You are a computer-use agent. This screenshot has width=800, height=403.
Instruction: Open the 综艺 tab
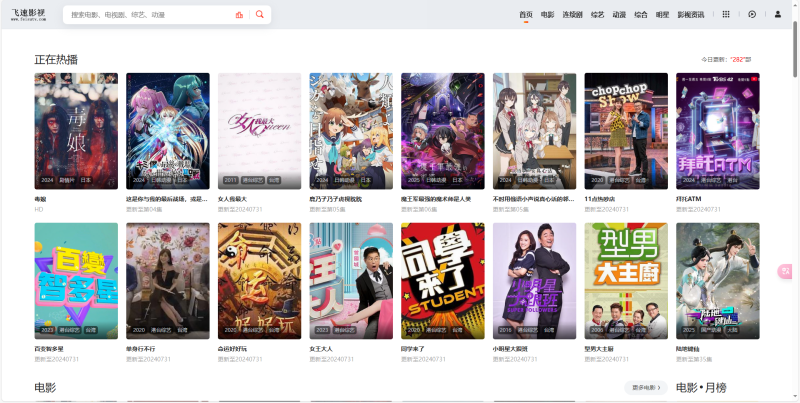pyautogui.click(x=597, y=15)
